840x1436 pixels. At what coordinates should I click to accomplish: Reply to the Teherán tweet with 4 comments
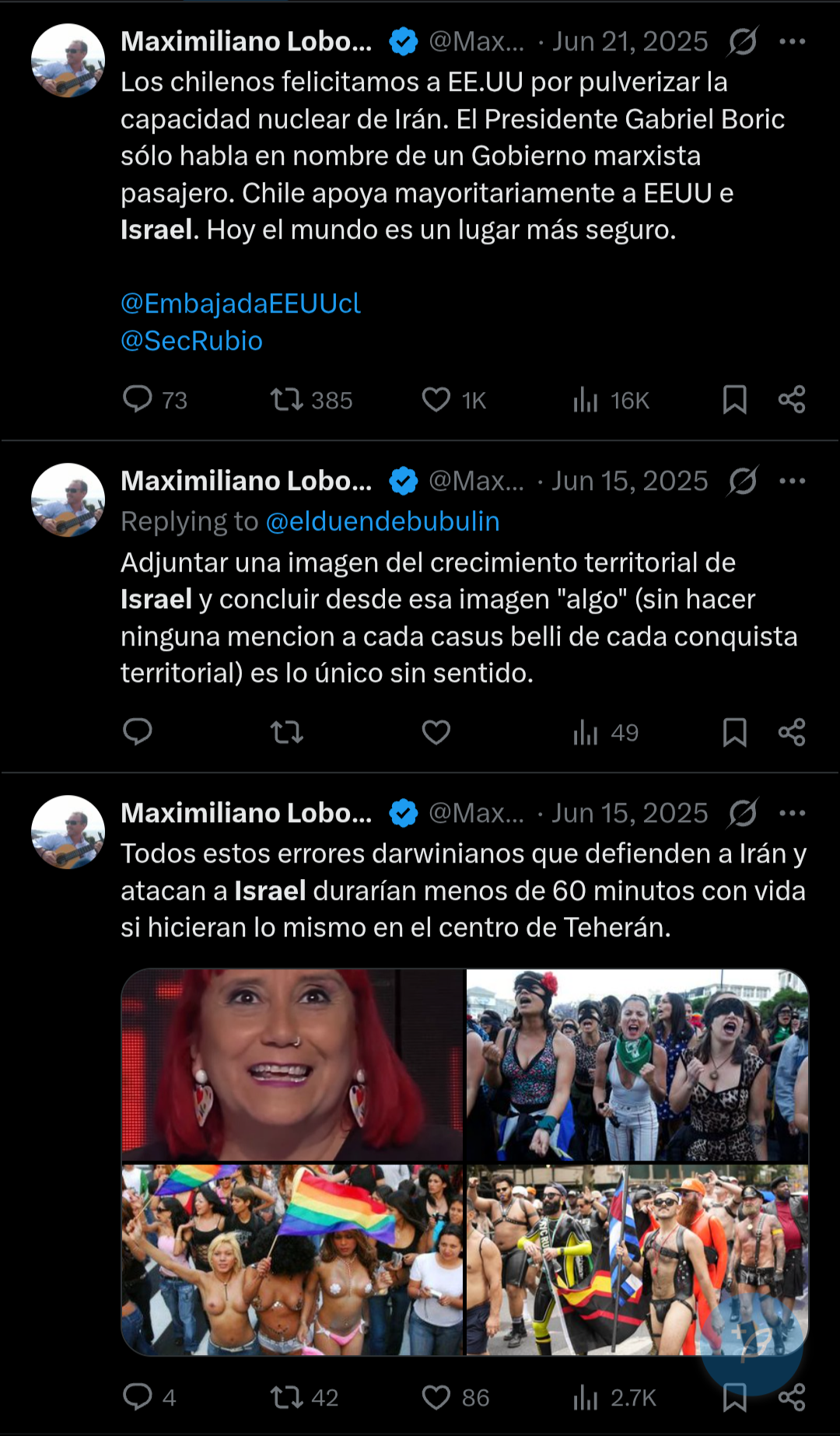pos(138,1397)
